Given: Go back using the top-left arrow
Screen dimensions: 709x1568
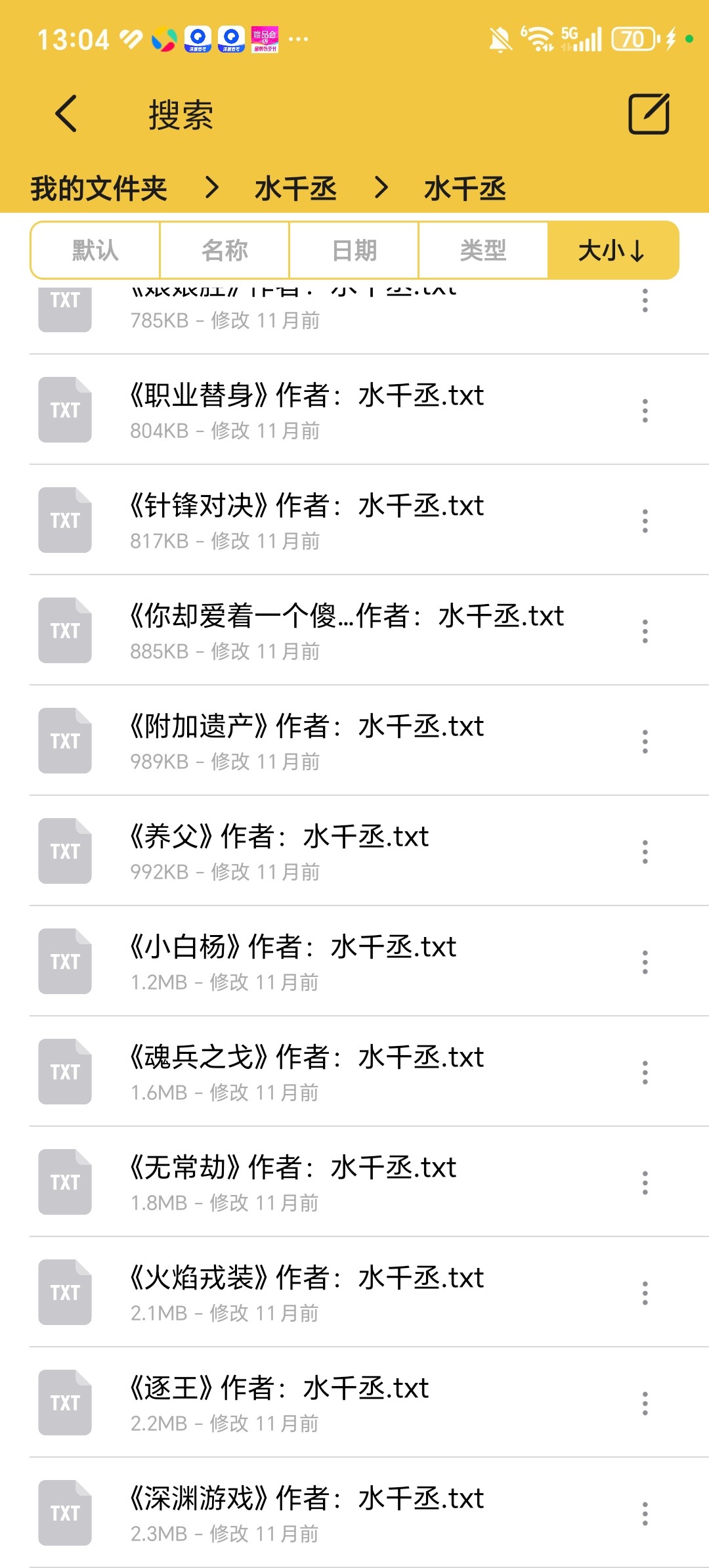Looking at the screenshot, I should (x=66, y=114).
